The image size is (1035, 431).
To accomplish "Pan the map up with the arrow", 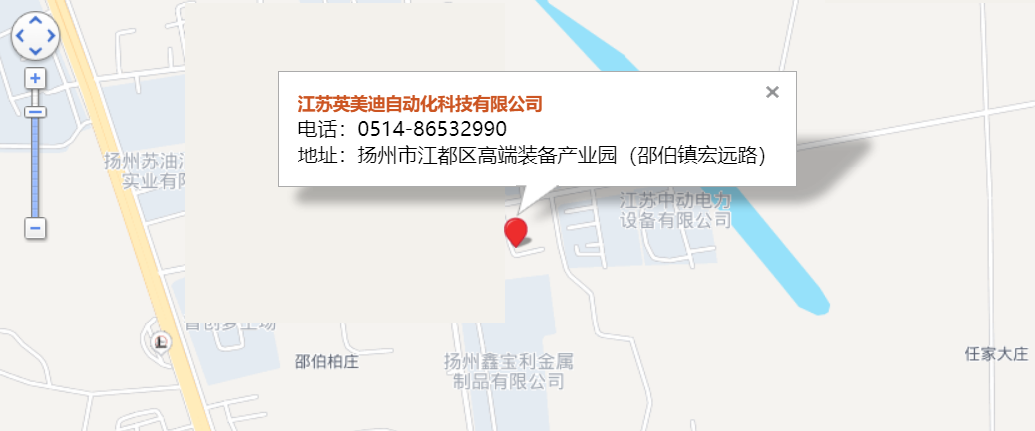I will click(35, 20).
